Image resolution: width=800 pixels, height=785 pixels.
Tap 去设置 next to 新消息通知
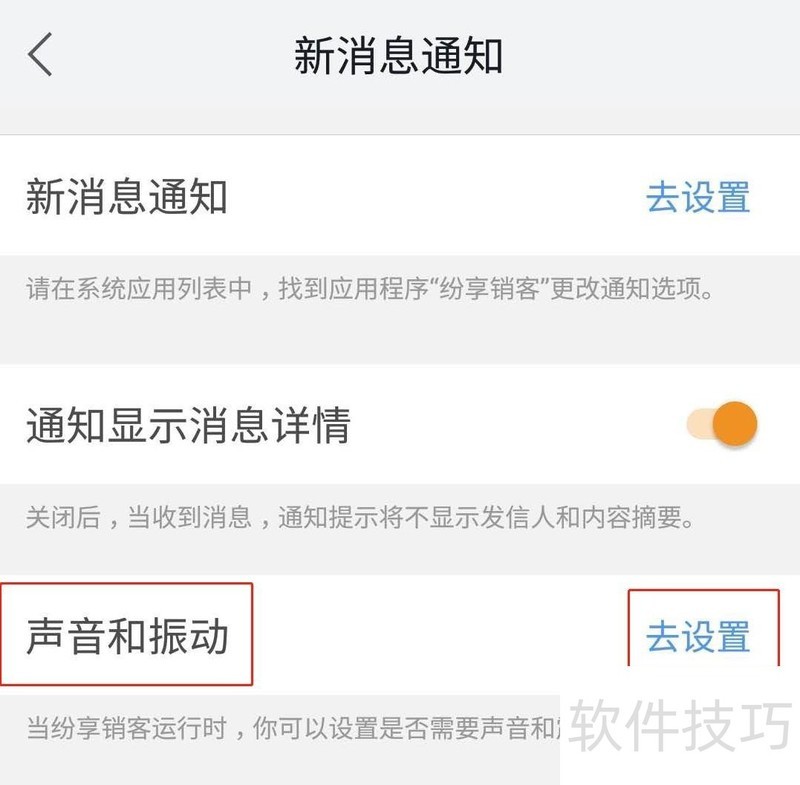click(x=697, y=197)
